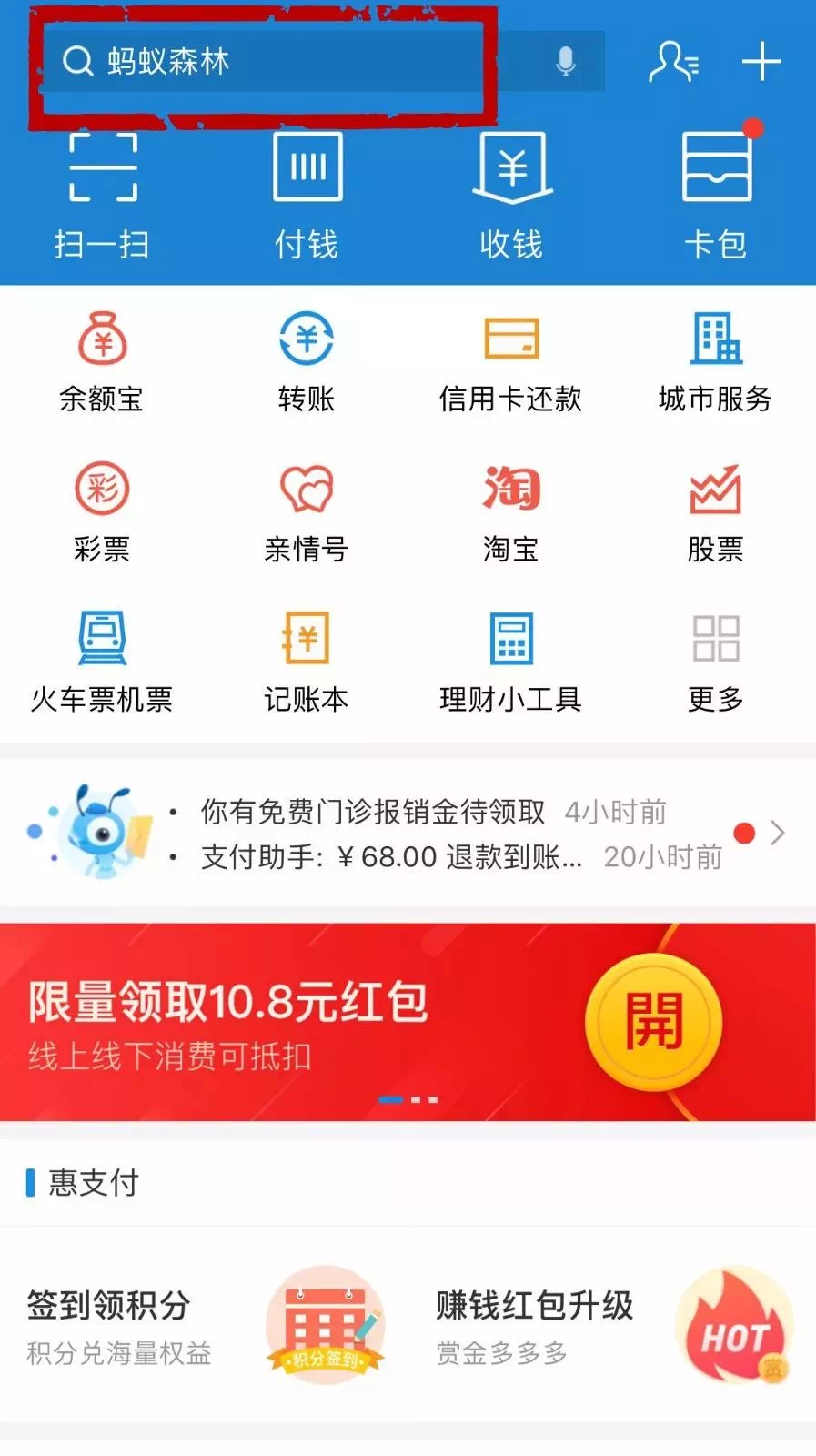This screenshot has height=1456, width=816.
Task: Open 信用卡还款
Action: tap(510, 361)
